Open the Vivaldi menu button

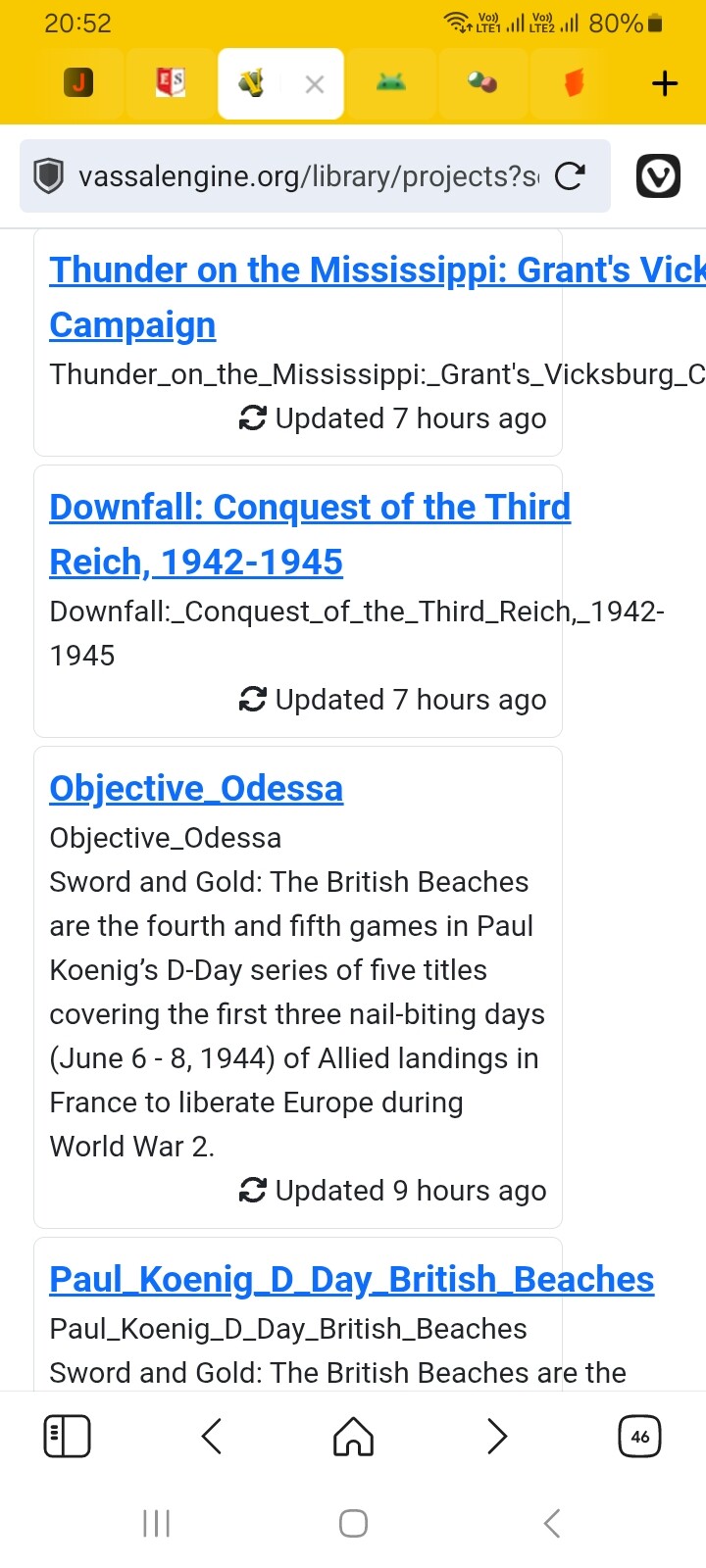(x=658, y=176)
